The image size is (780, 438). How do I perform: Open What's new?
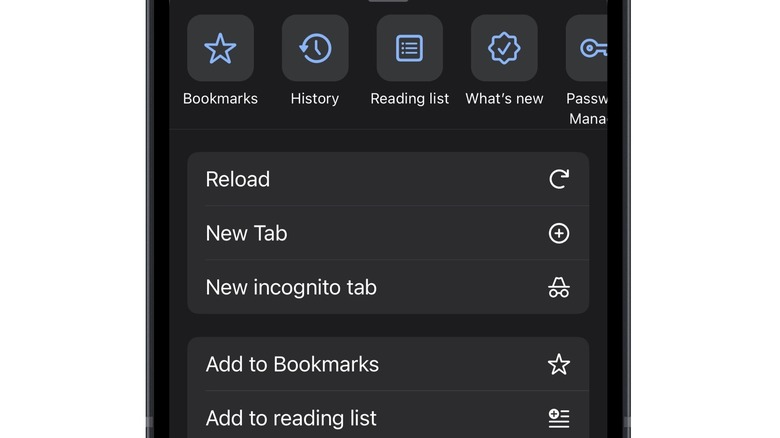tap(504, 48)
